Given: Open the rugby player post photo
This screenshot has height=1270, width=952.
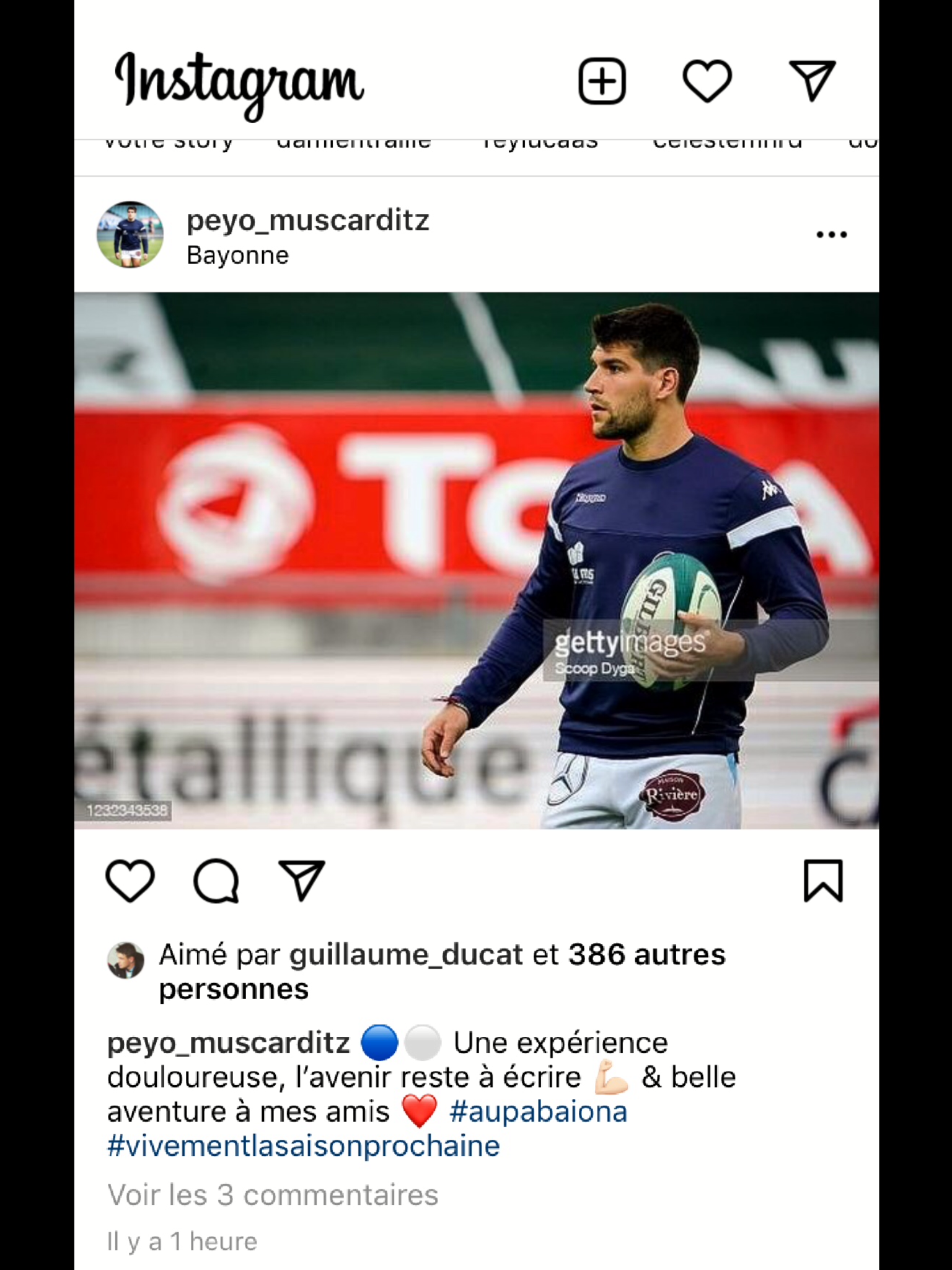Looking at the screenshot, I should point(476,560).
